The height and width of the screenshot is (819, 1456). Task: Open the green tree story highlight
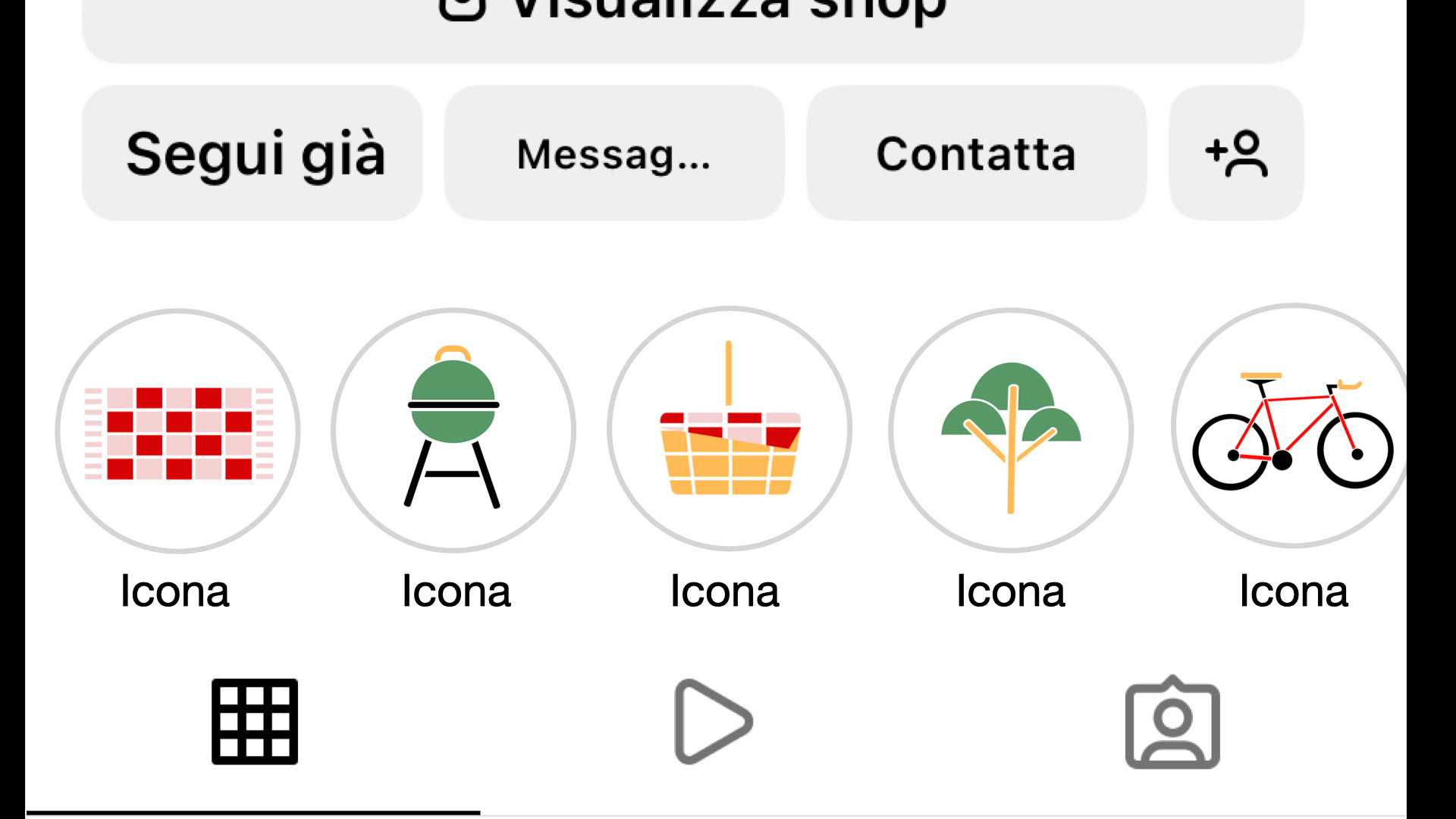[1011, 430]
